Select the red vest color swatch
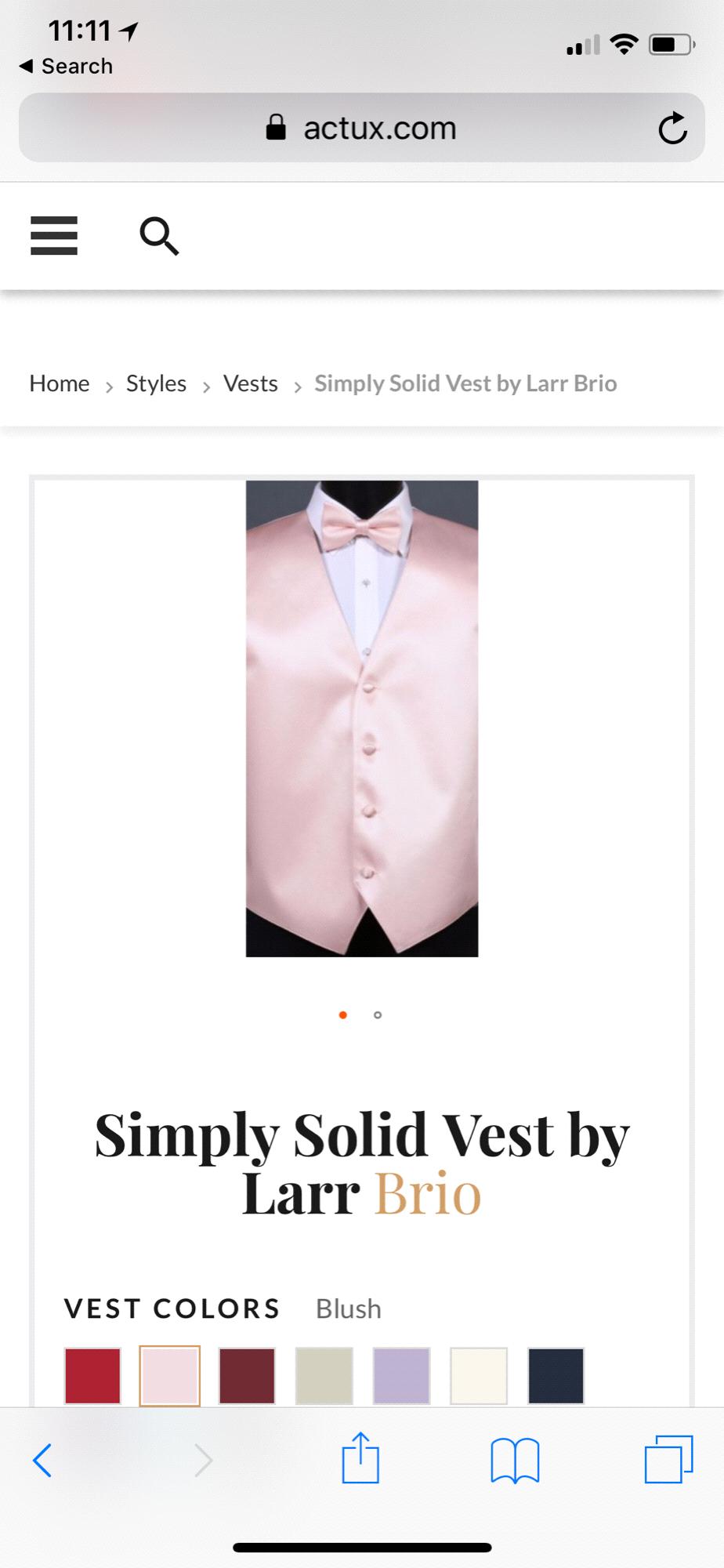Screen dimensions: 724x1568 (92, 1375)
